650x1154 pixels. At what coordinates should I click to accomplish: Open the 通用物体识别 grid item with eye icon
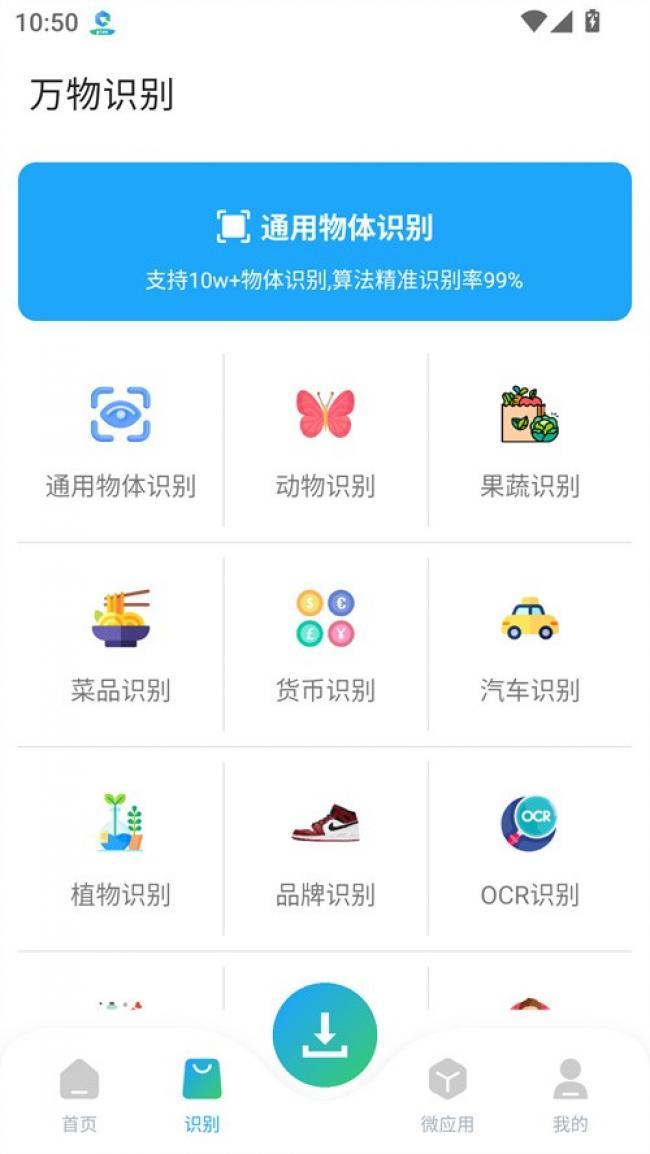[x=120, y=440]
